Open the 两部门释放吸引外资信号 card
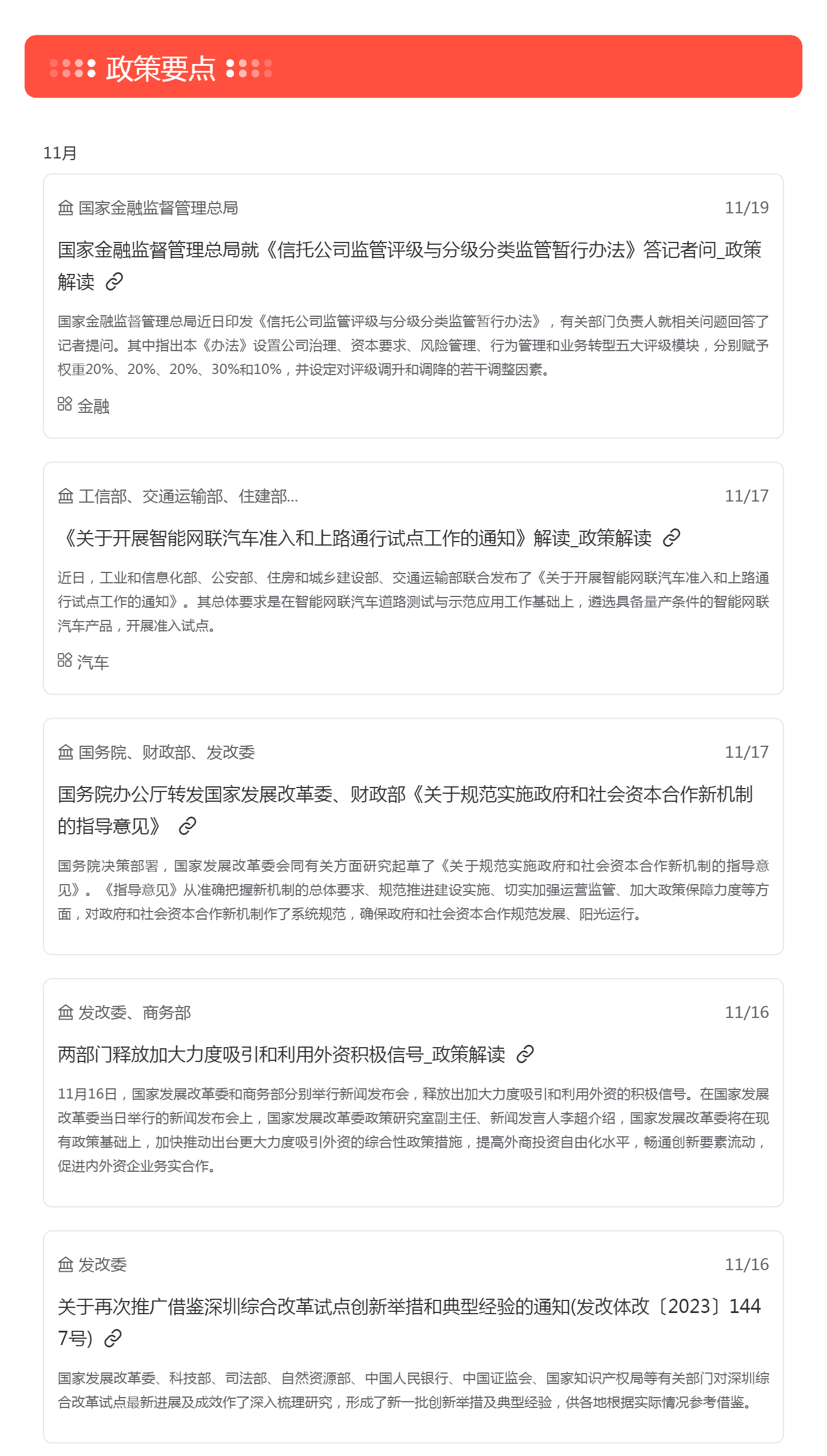The width and height of the screenshot is (827, 1456). click(x=413, y=1093)
